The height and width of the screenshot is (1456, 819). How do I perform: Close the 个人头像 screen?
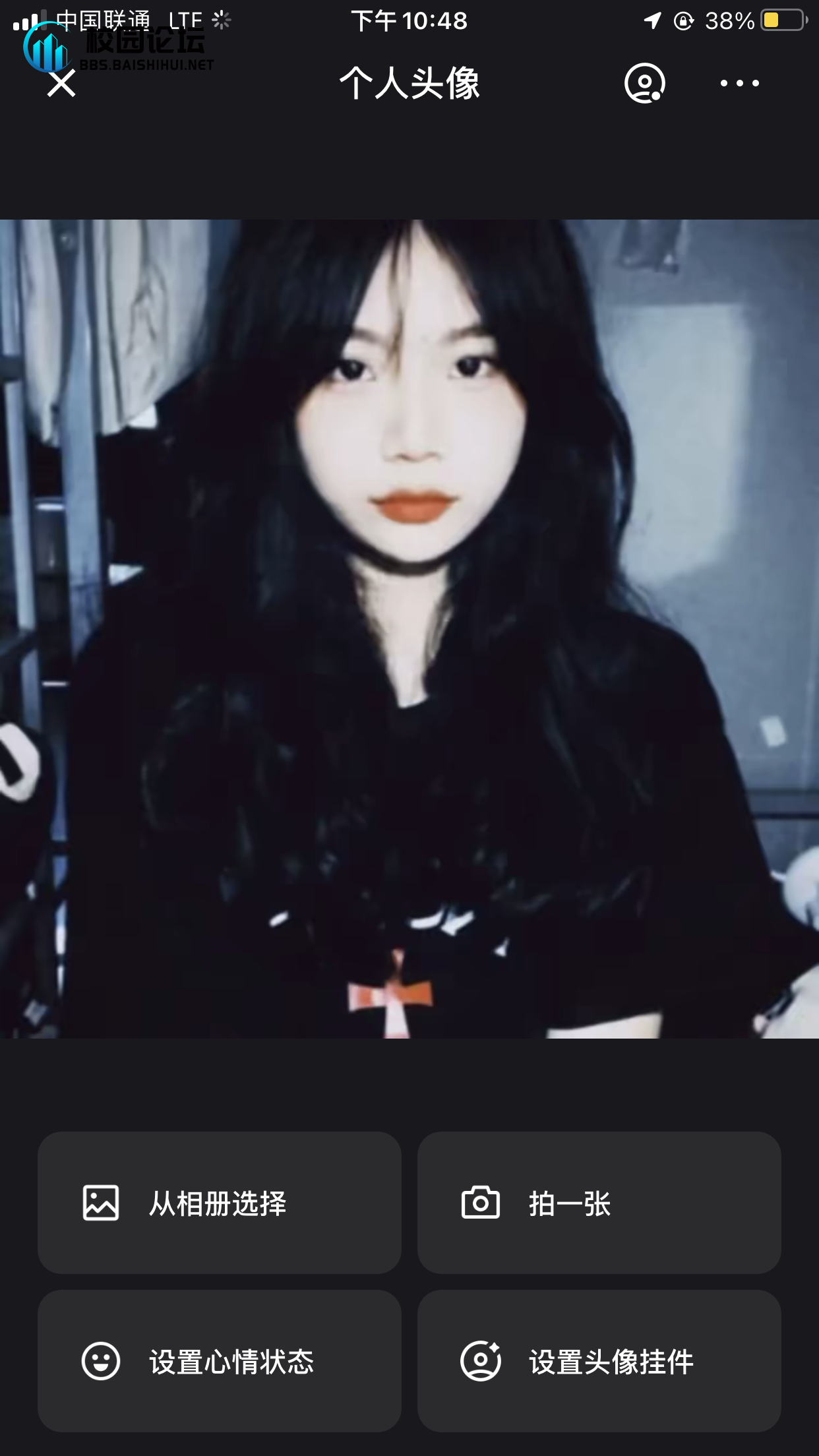61,84
